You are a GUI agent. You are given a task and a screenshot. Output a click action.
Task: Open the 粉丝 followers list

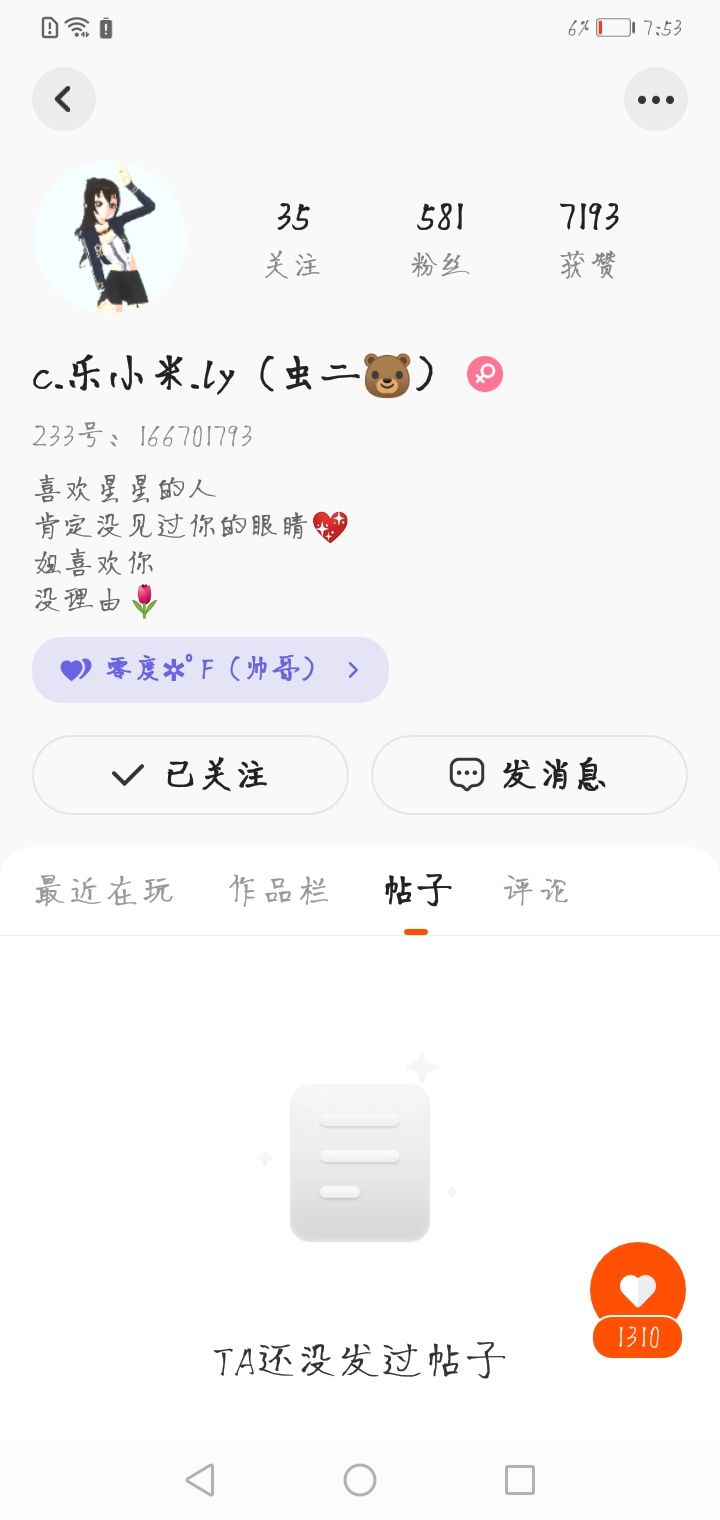coord(440,240)
